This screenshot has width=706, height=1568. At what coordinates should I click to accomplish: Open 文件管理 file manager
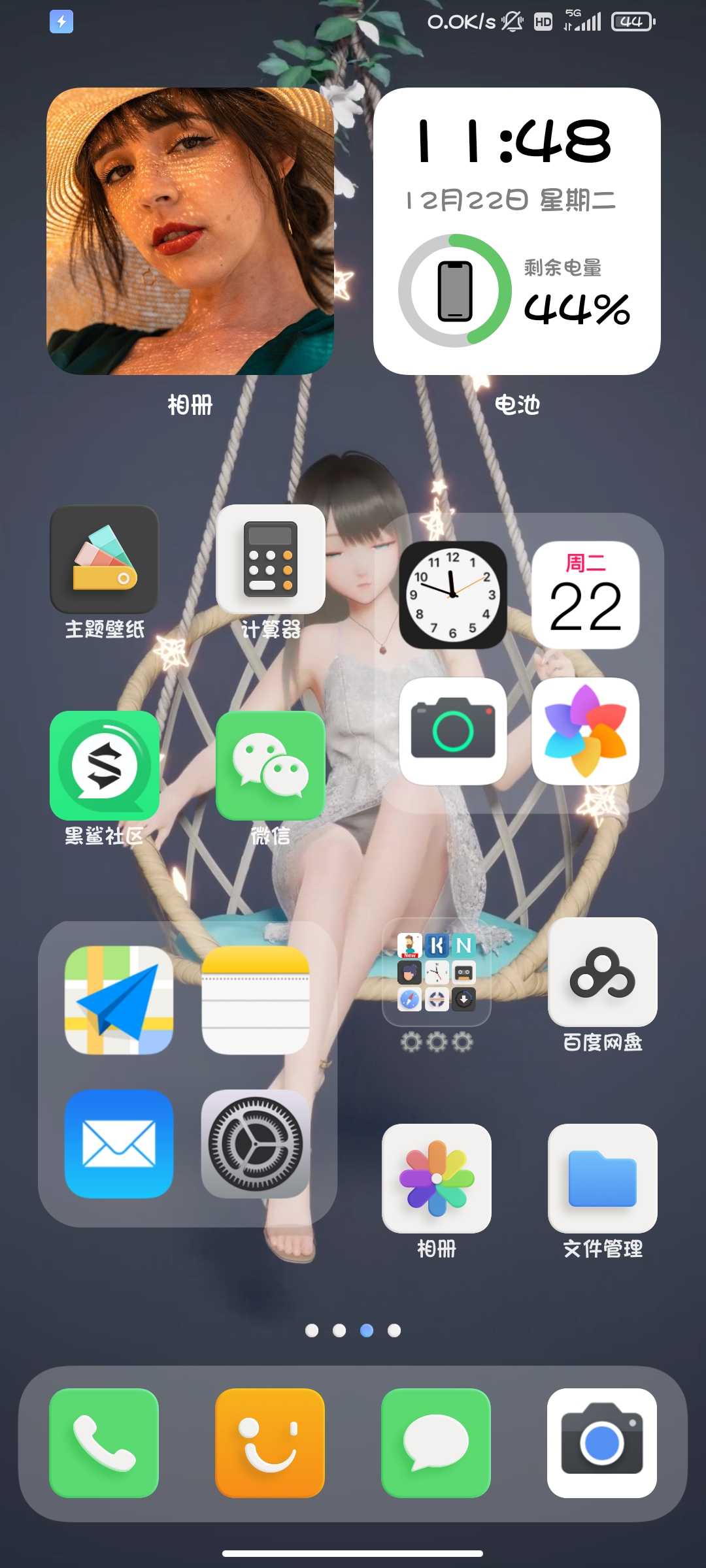(x=603, y=1179)
